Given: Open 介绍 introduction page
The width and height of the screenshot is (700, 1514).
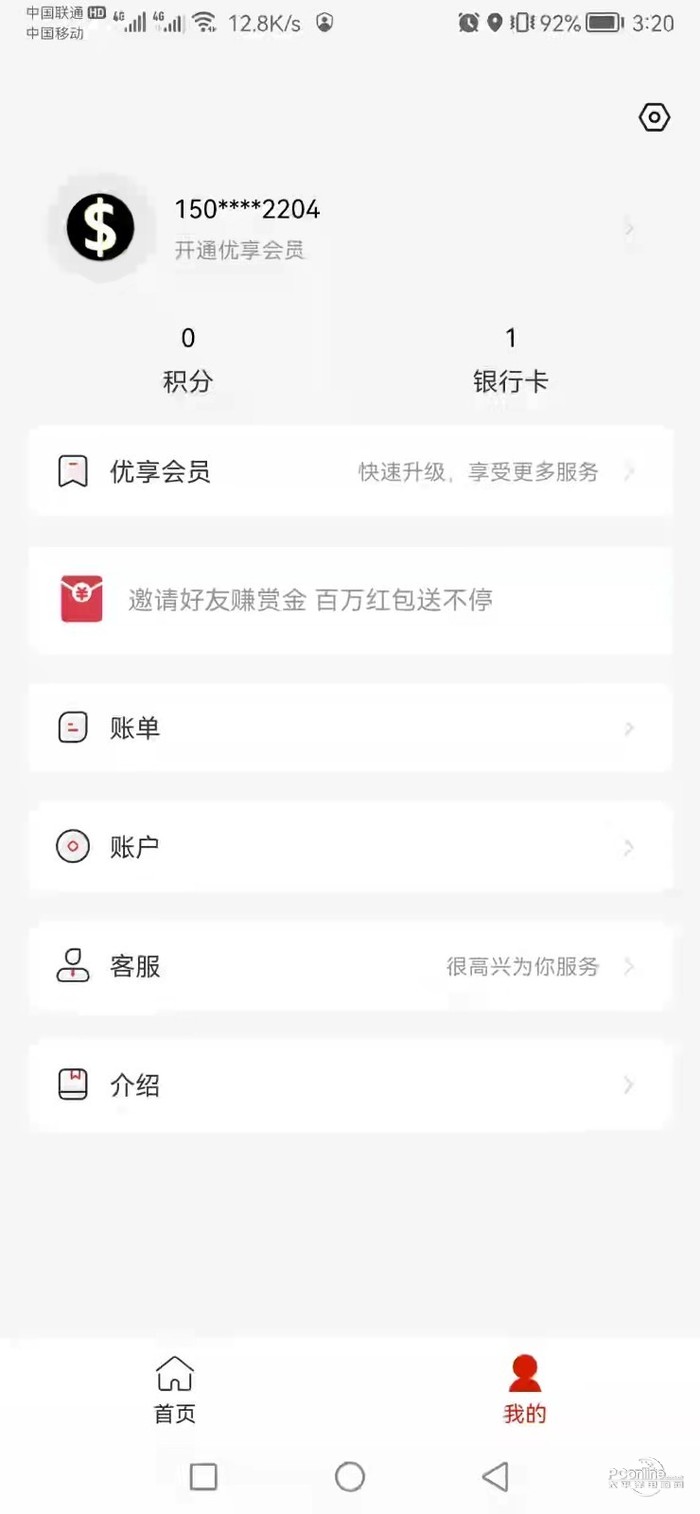Looking at the screenshot, I should coord(350,1085).
